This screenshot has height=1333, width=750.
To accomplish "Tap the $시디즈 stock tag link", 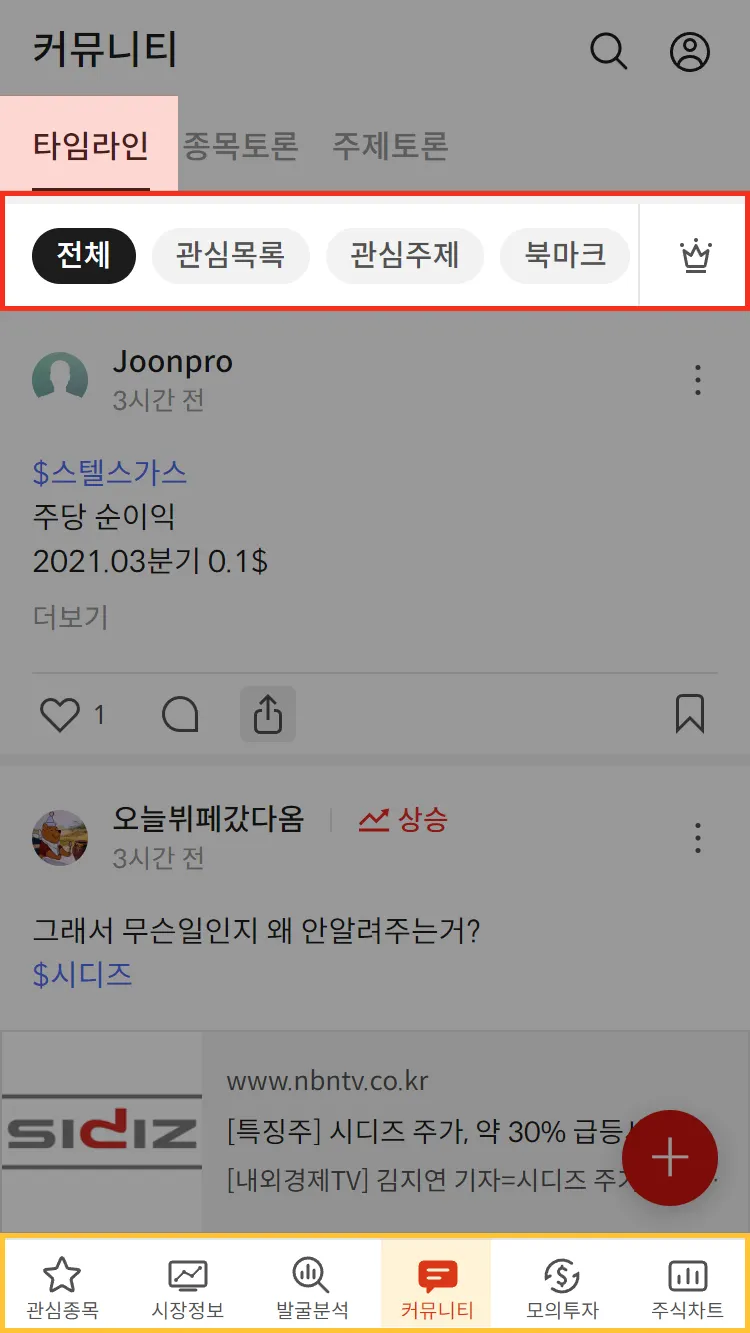I will 83,974.
